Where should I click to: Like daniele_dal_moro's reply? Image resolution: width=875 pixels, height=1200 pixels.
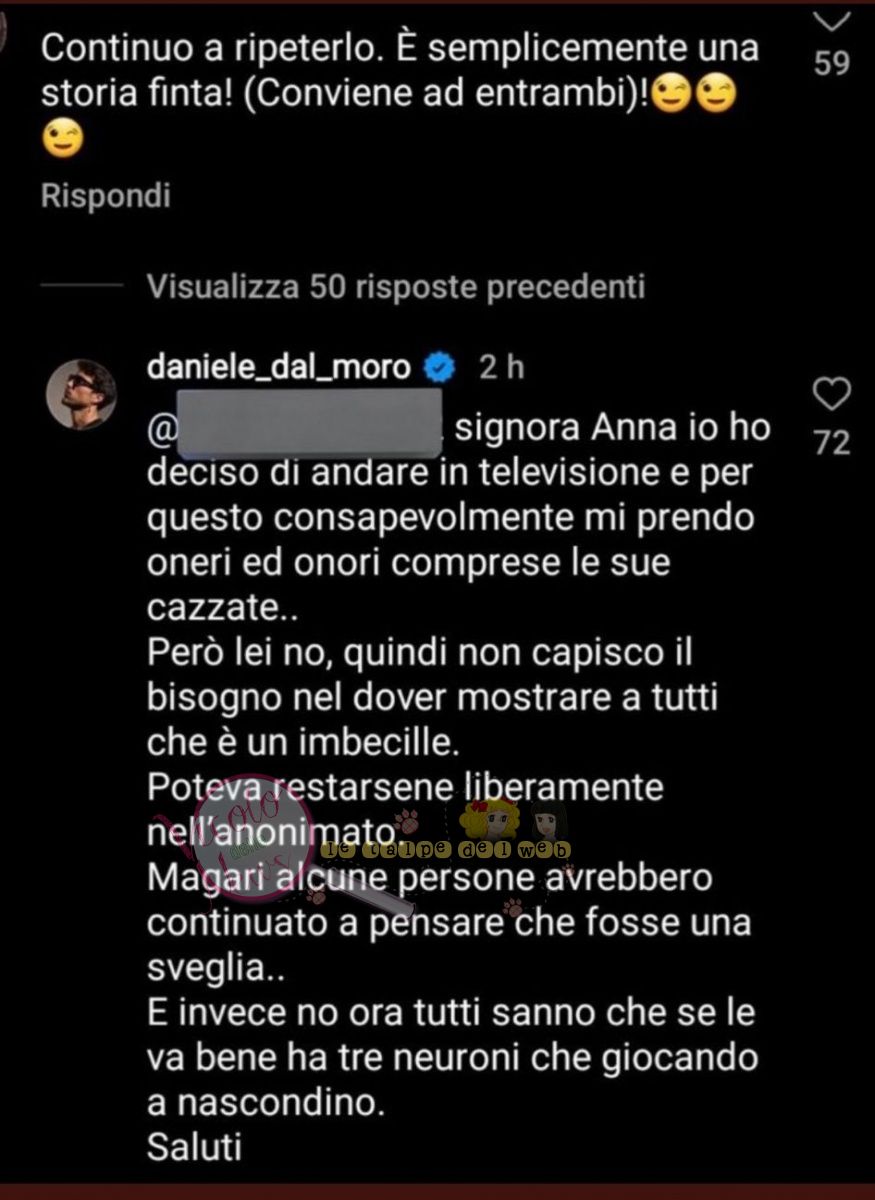click(831, 395)
